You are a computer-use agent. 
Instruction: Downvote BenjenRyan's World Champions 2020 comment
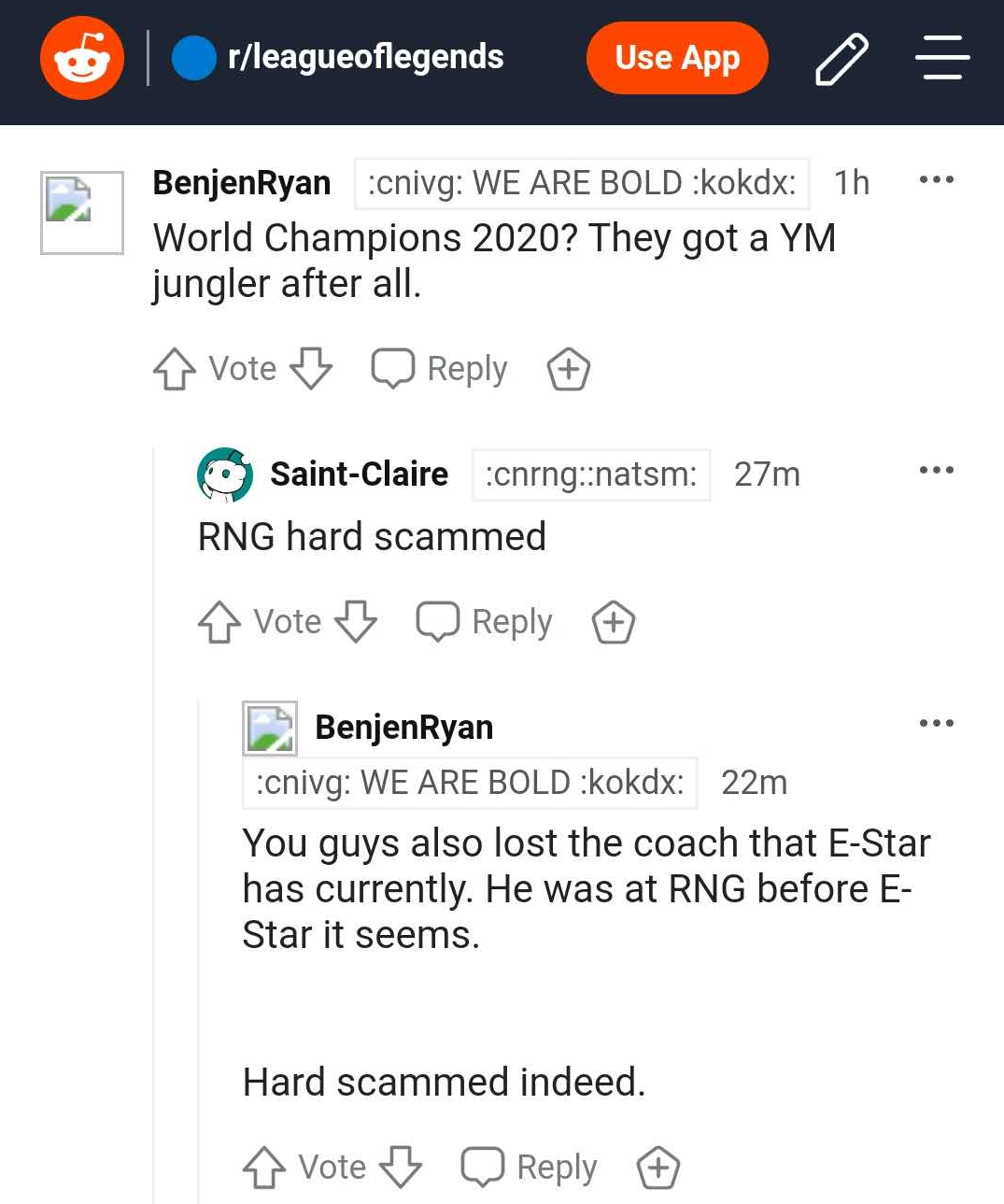pyautogui.click(x=311, y=369)
